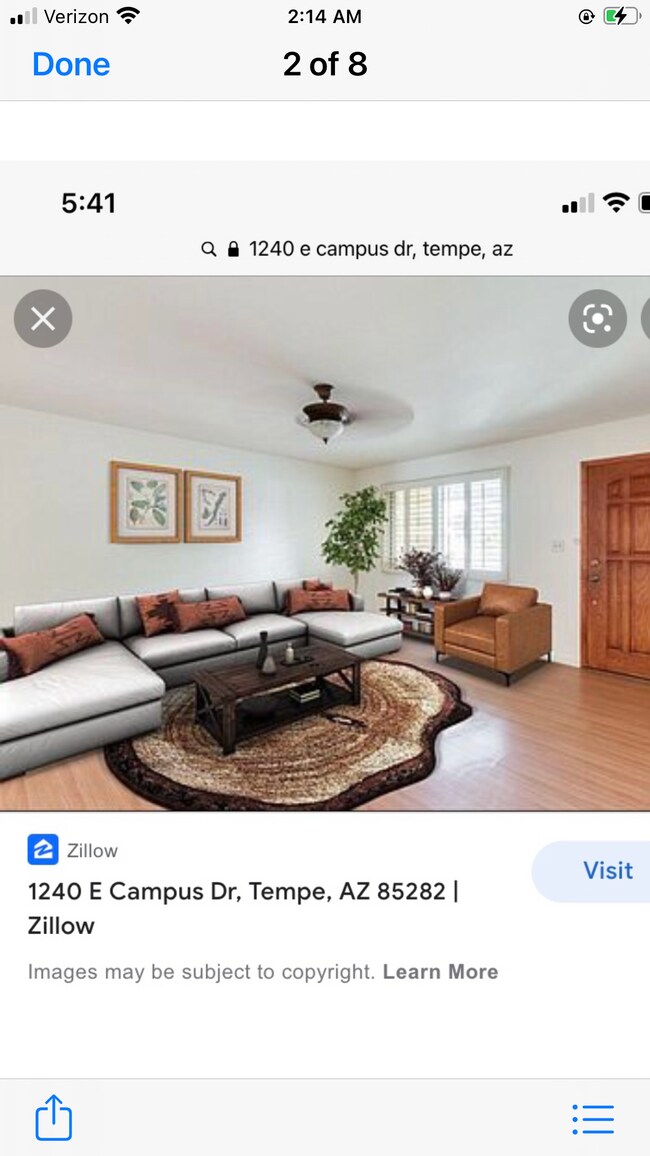Open the share sheet icon
Screen dimensions: 650x1156
54,1117
